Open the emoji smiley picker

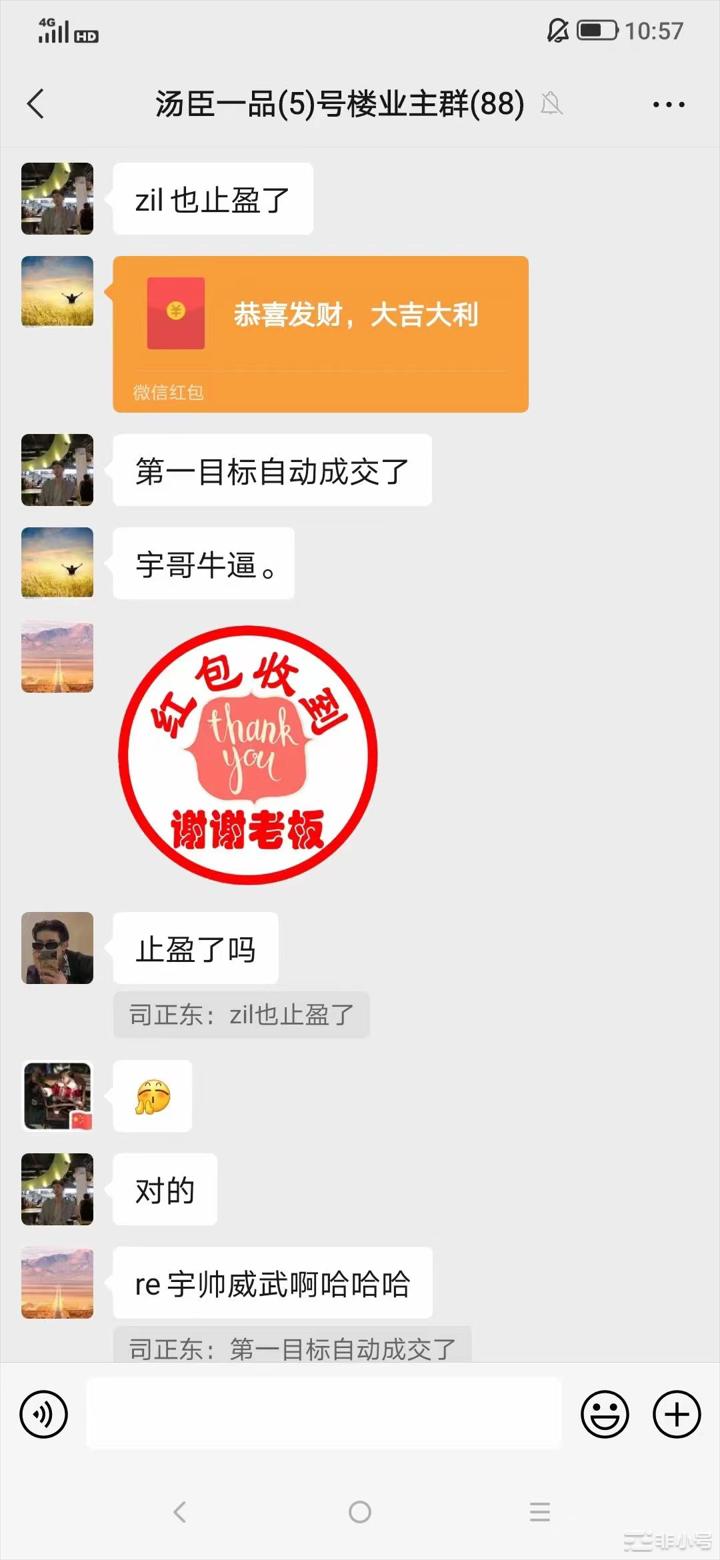(605, 1414)
